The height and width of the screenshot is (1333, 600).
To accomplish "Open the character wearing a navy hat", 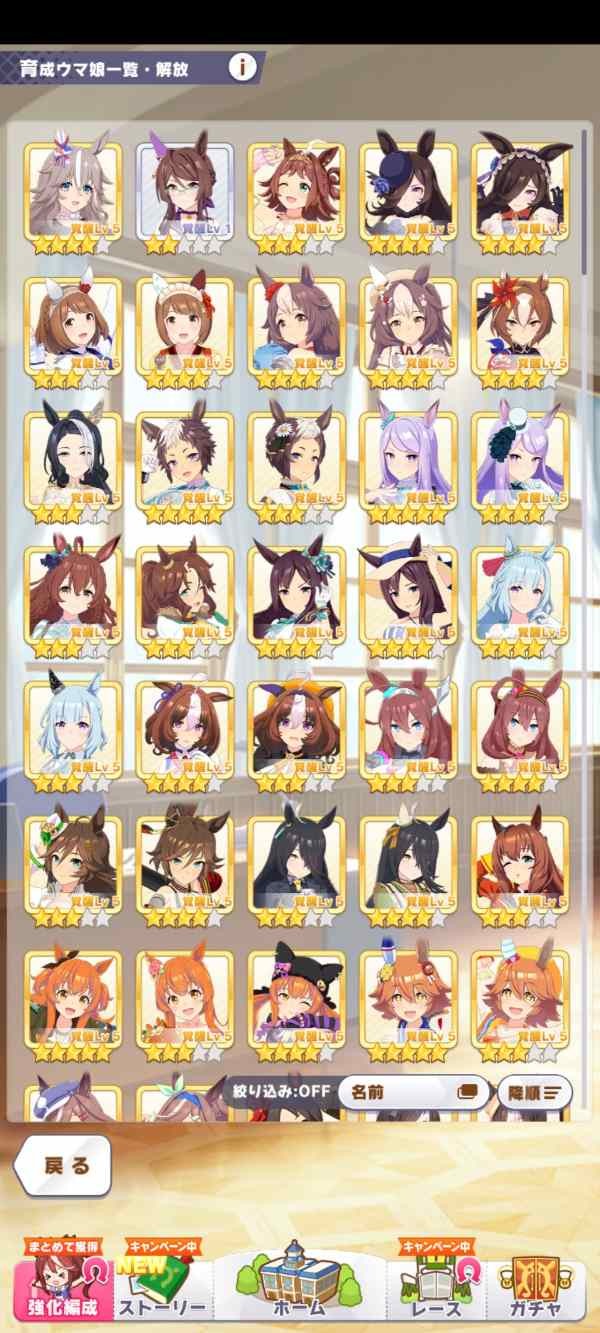I will [409, 189].
